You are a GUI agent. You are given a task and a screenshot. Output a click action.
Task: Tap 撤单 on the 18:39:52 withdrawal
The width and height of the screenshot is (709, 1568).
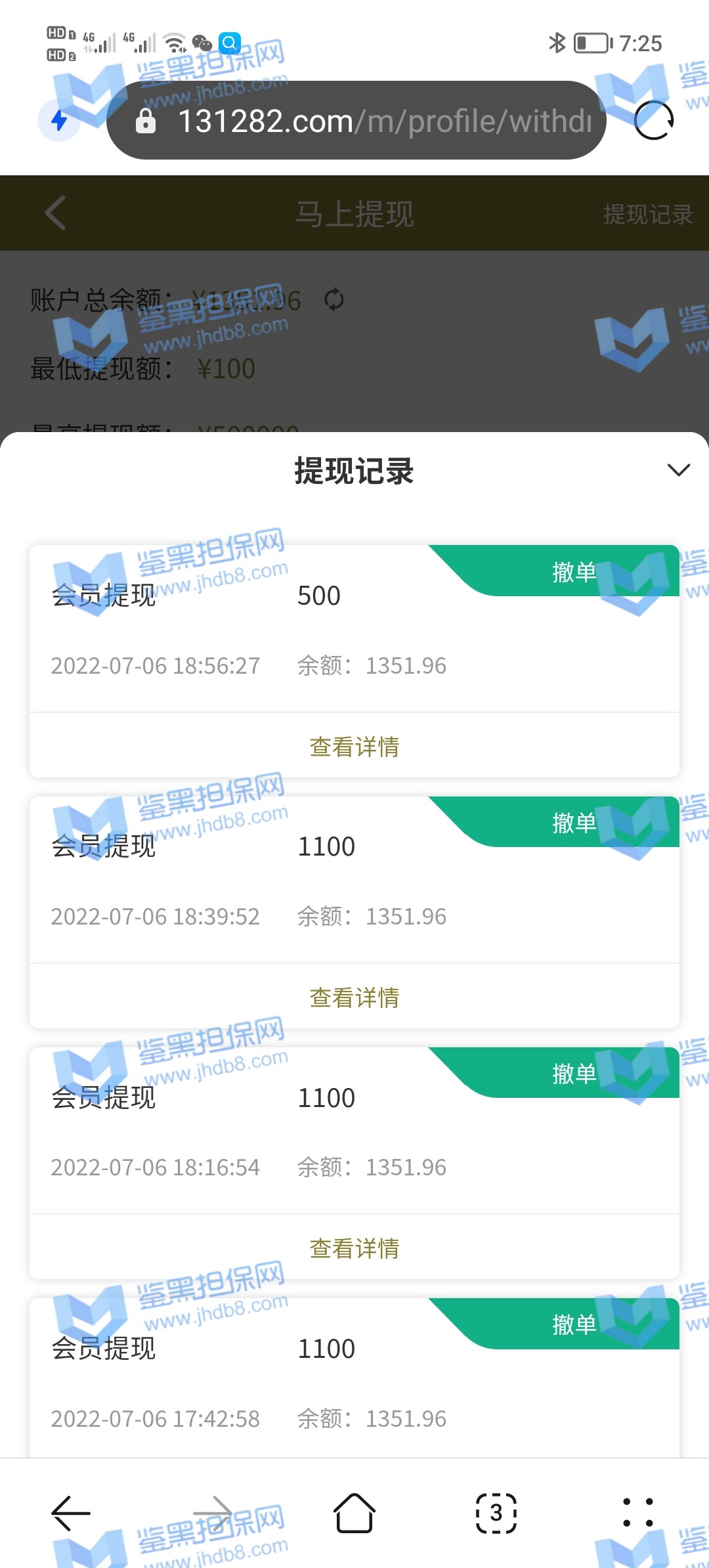click(x=574, y=823)
